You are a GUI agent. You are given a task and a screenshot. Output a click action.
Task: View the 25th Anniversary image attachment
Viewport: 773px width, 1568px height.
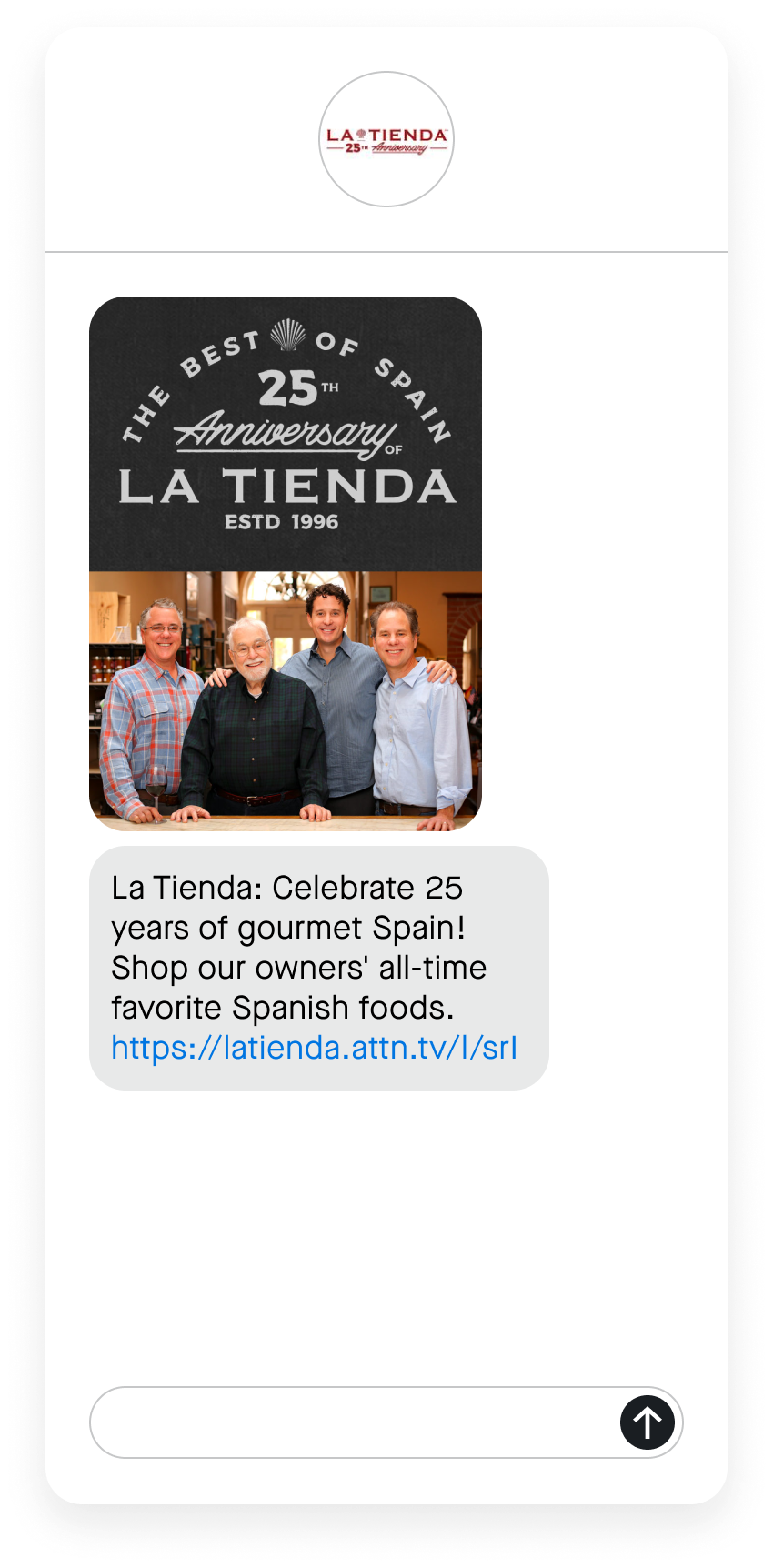286,564
